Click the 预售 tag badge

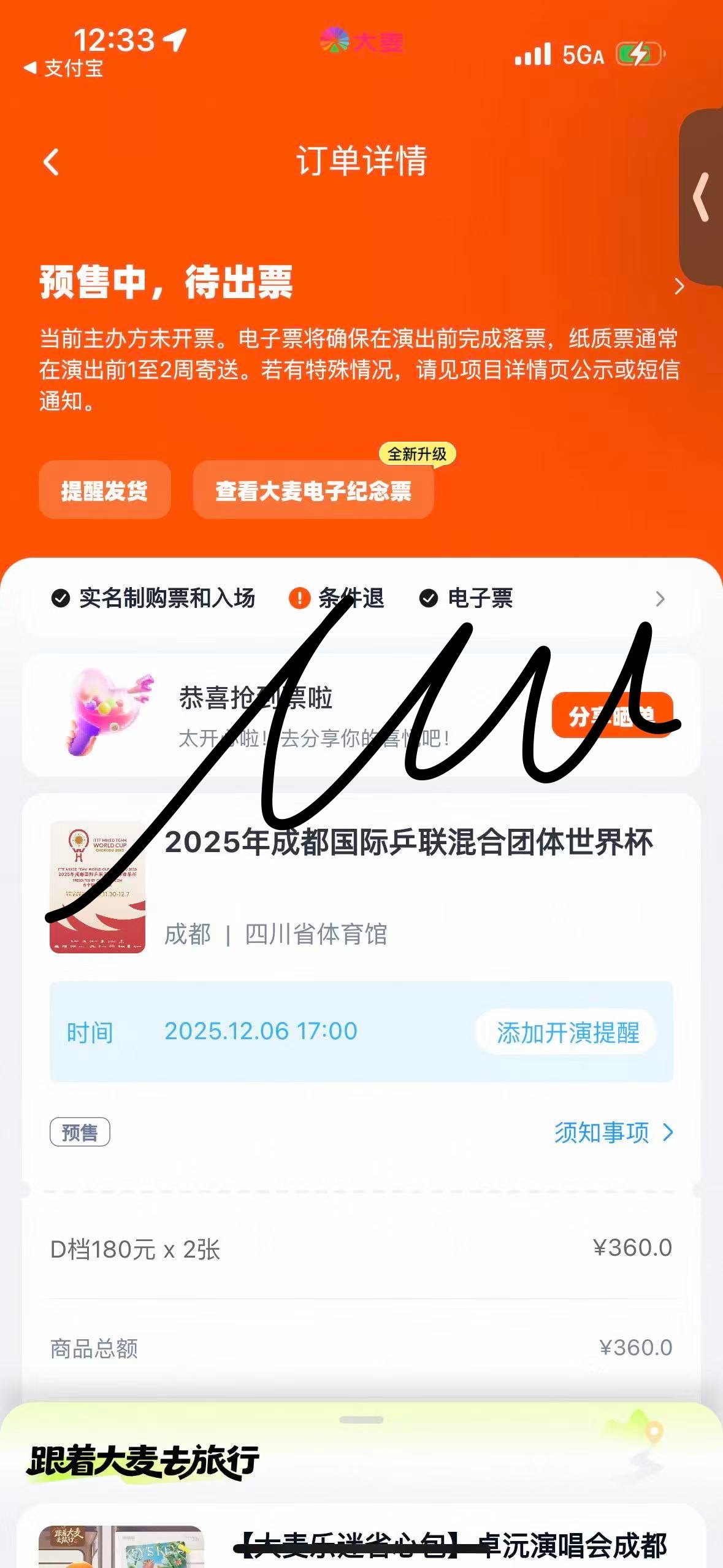tap(80, 1133)
